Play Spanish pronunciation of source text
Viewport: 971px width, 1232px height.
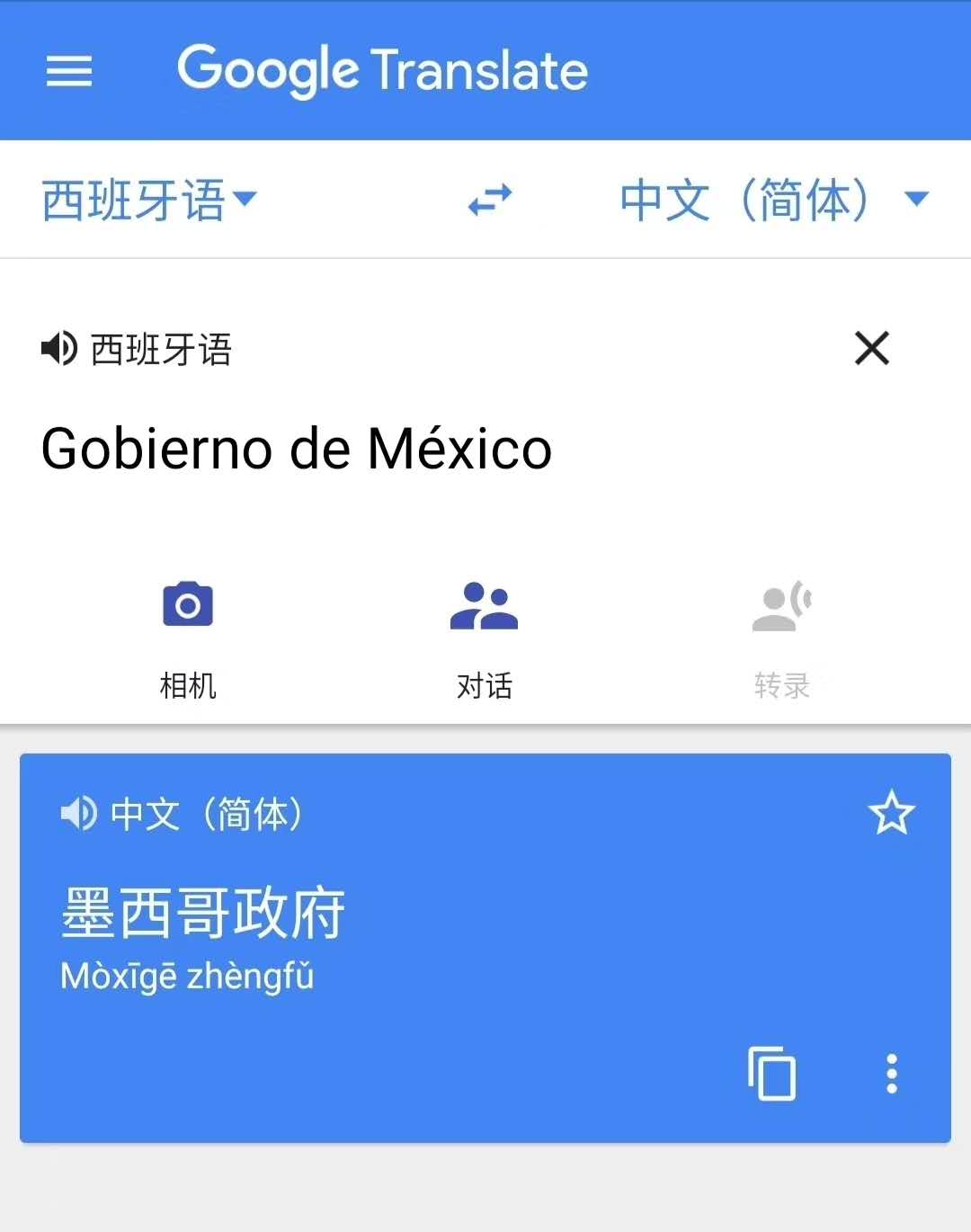[x=59, y=348]
